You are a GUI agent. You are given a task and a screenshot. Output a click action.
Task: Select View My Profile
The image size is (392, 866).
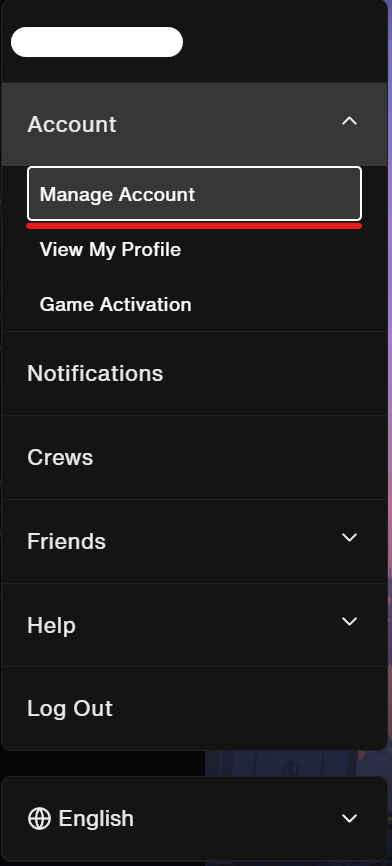click(x=194, y=250)
